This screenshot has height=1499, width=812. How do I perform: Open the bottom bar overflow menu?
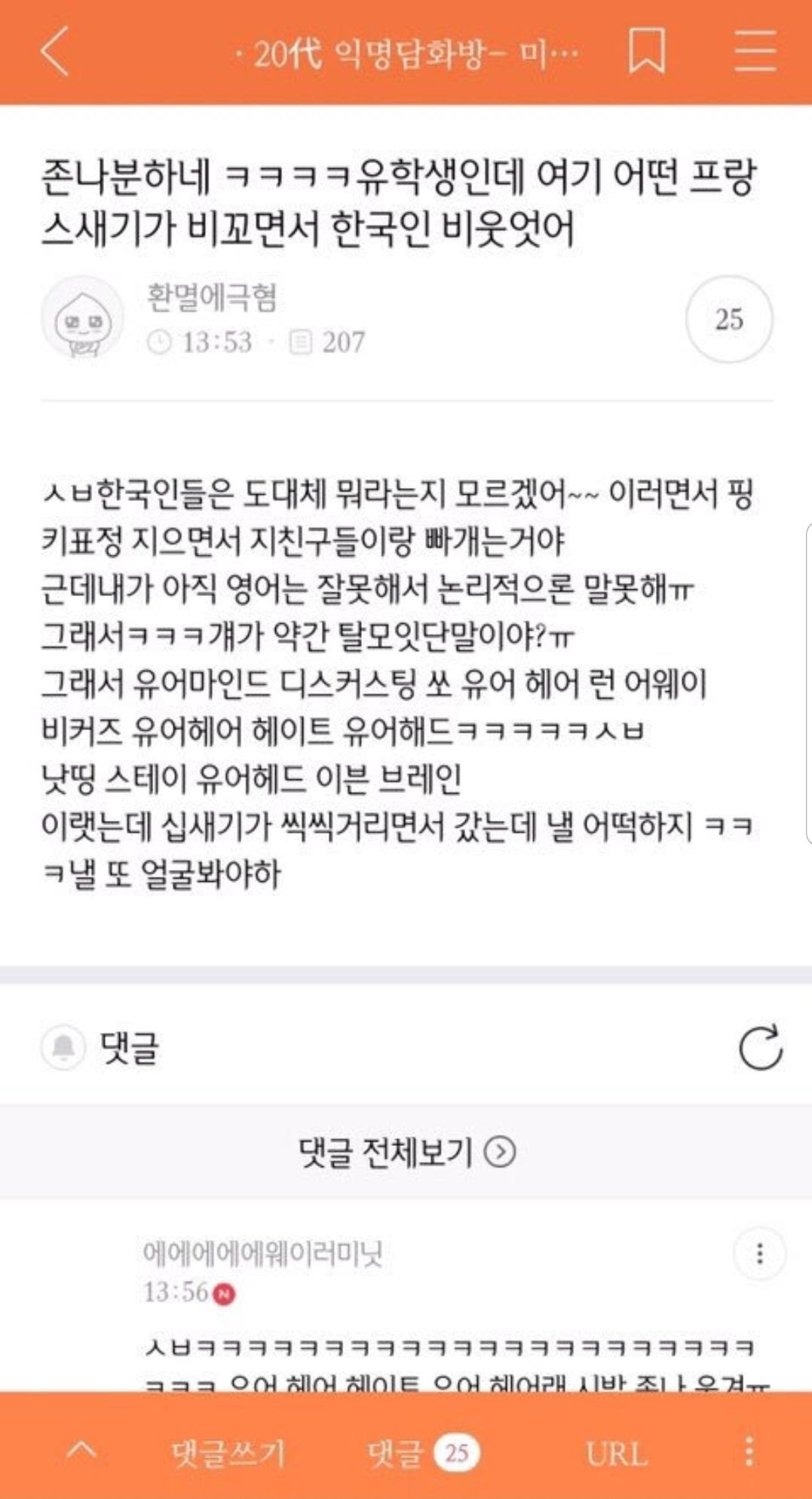[x=749, y=1450]
